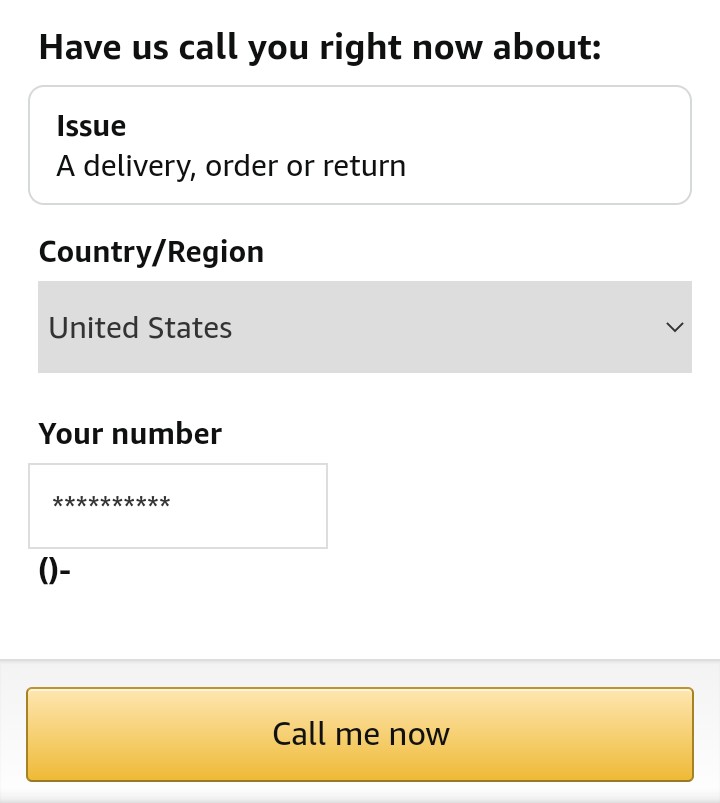Image resolution: width=720 pixels, height=803 pixels.
Task: Tap the Call me now button
Action: (360, 734)
